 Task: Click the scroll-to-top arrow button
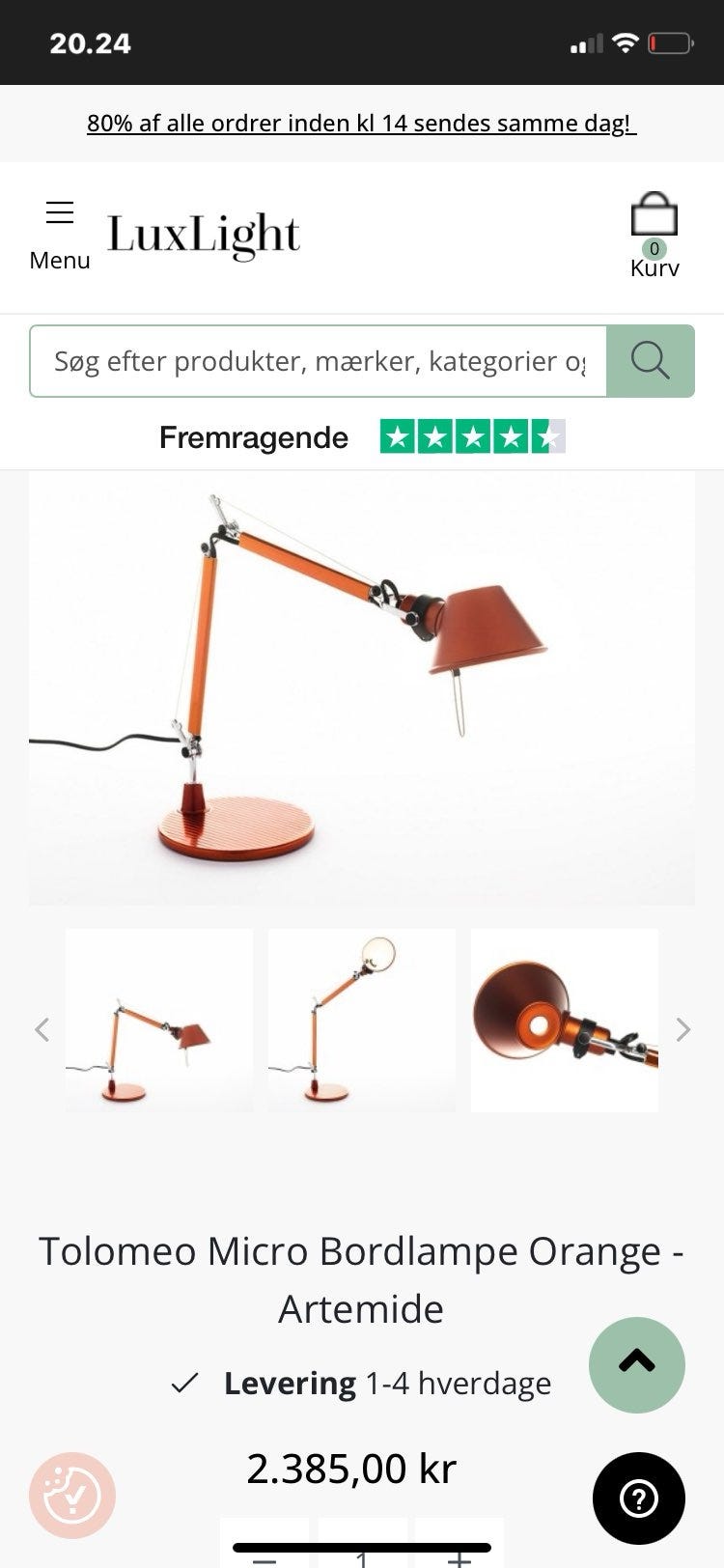[636, 1364]
